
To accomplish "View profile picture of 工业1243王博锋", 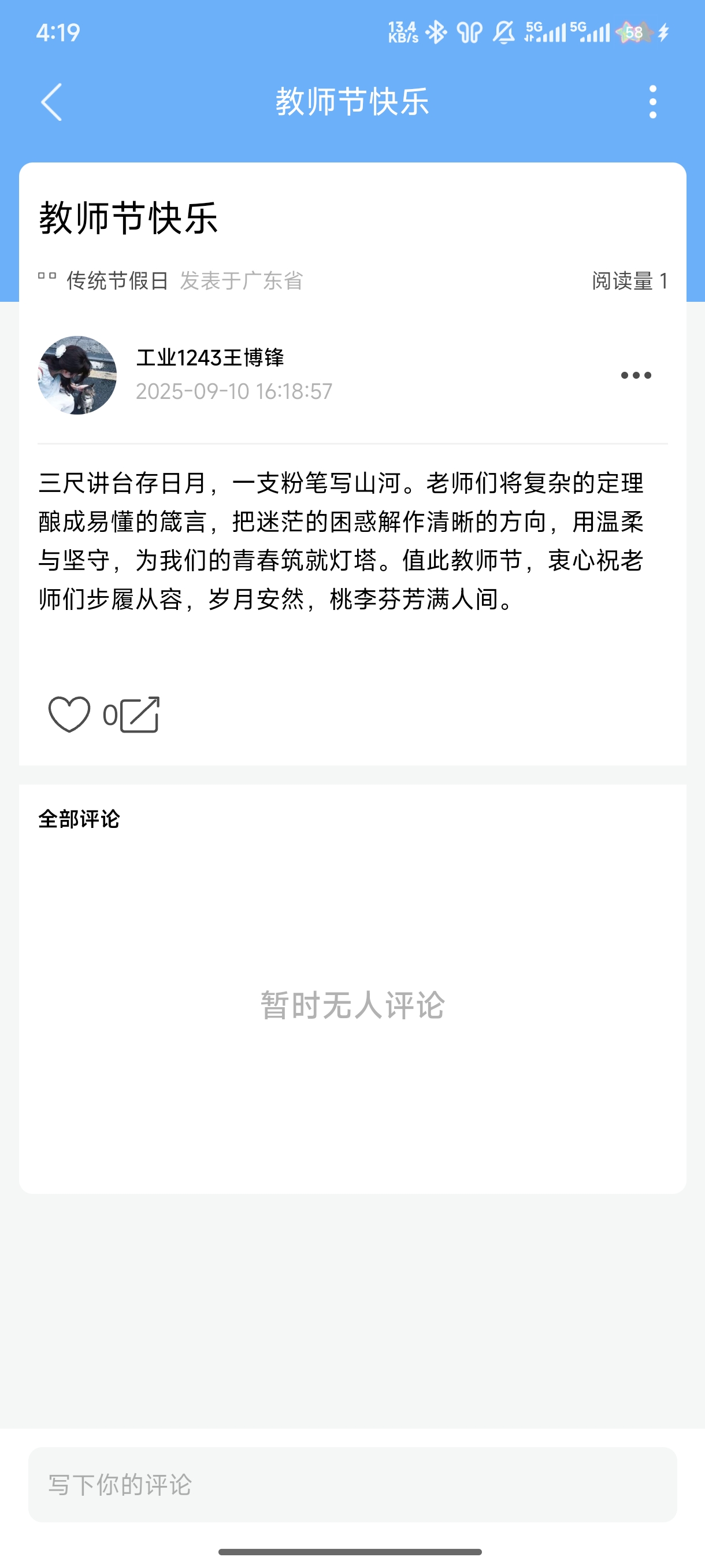I will click(77, 375).
